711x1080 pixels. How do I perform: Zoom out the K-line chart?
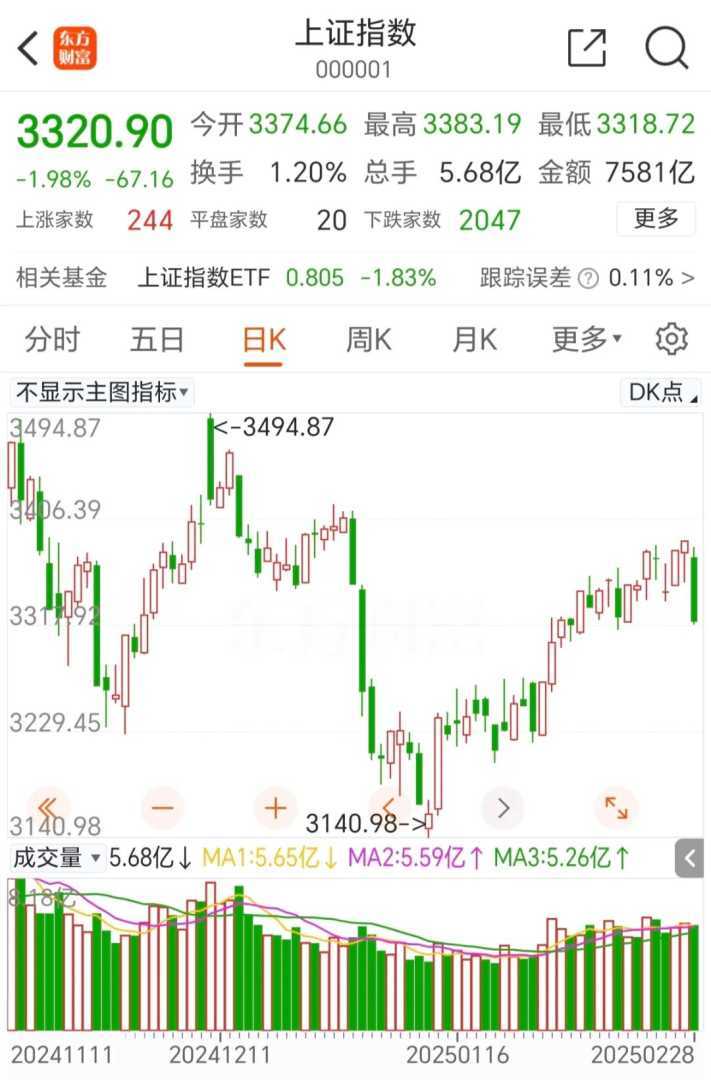[163, 807]
